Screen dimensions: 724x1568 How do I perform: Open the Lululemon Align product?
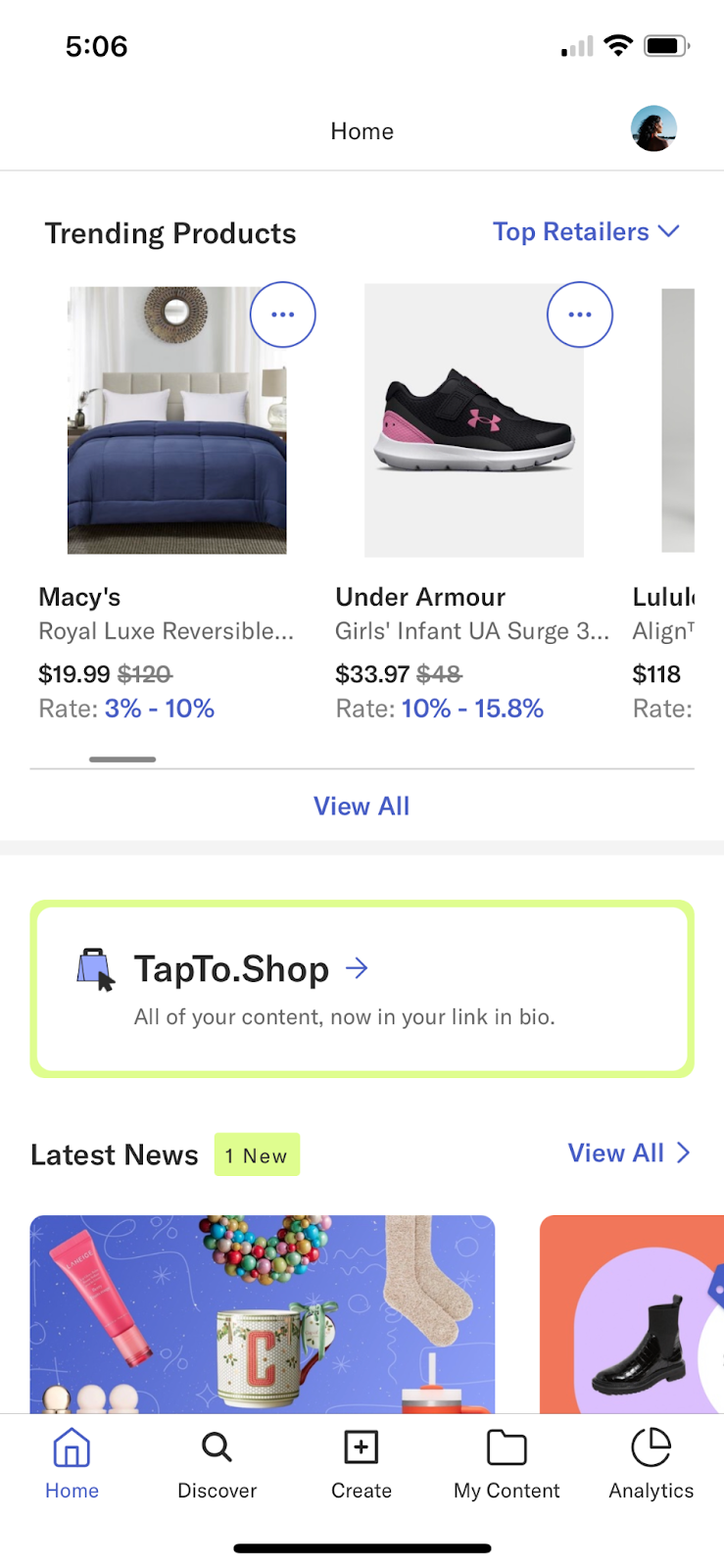click(677, 421)
